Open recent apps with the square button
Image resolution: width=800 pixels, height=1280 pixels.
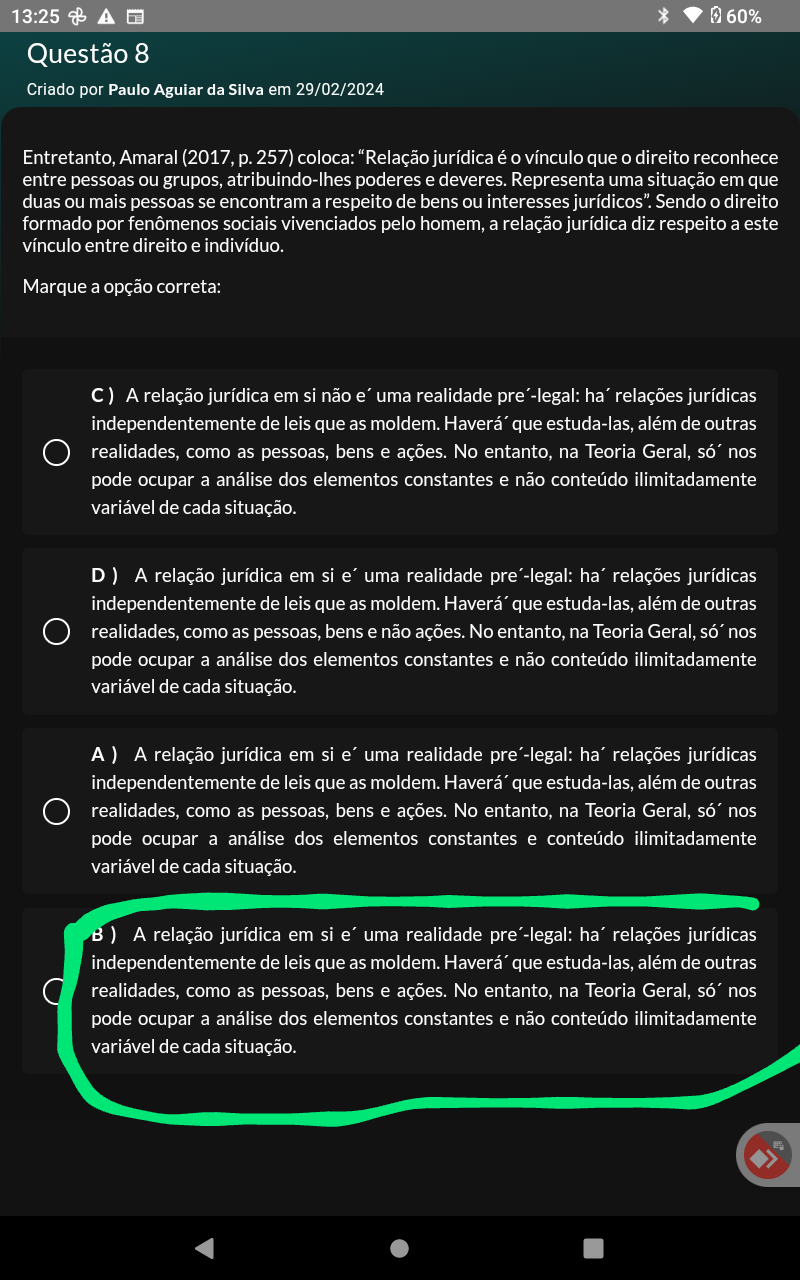(x=593, y=1247)
